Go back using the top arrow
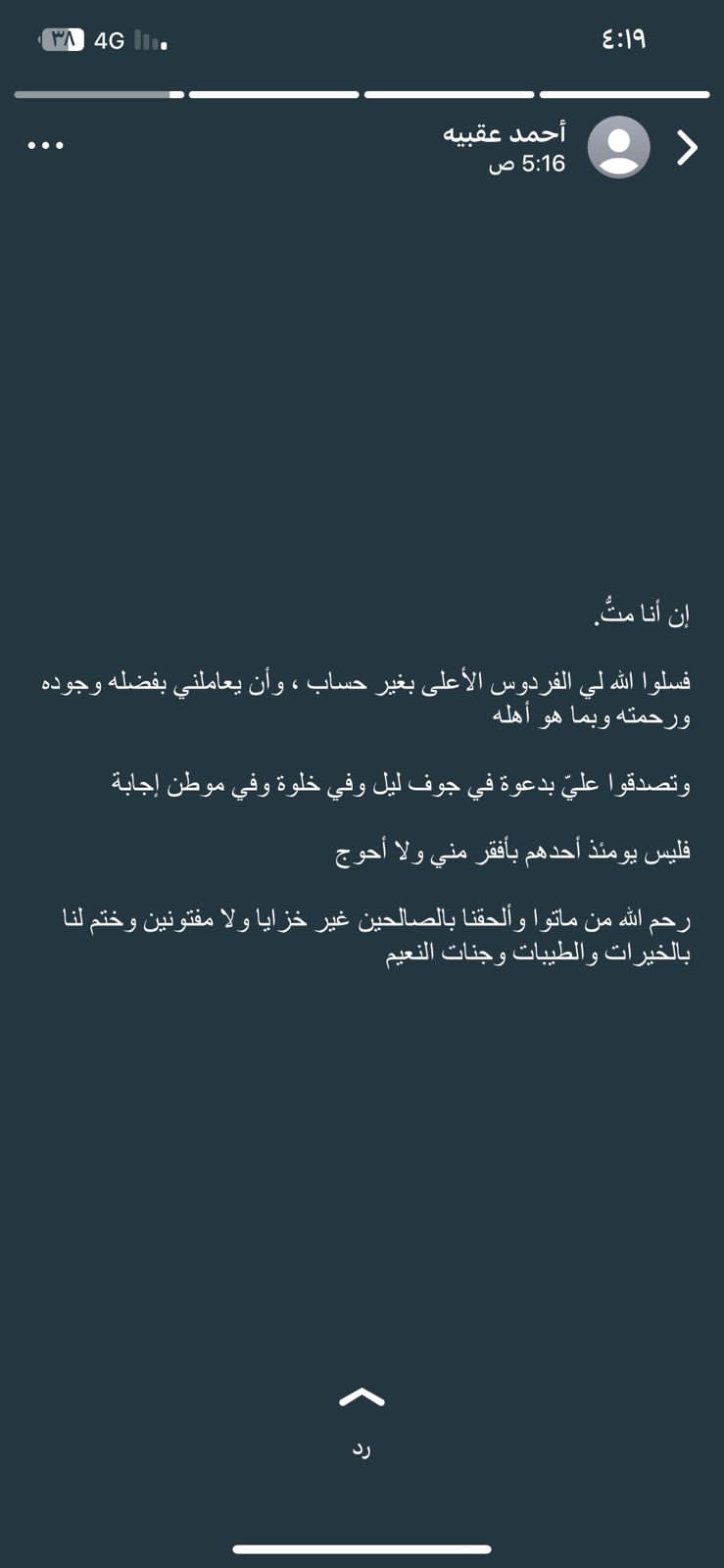 tap(688, 148)
